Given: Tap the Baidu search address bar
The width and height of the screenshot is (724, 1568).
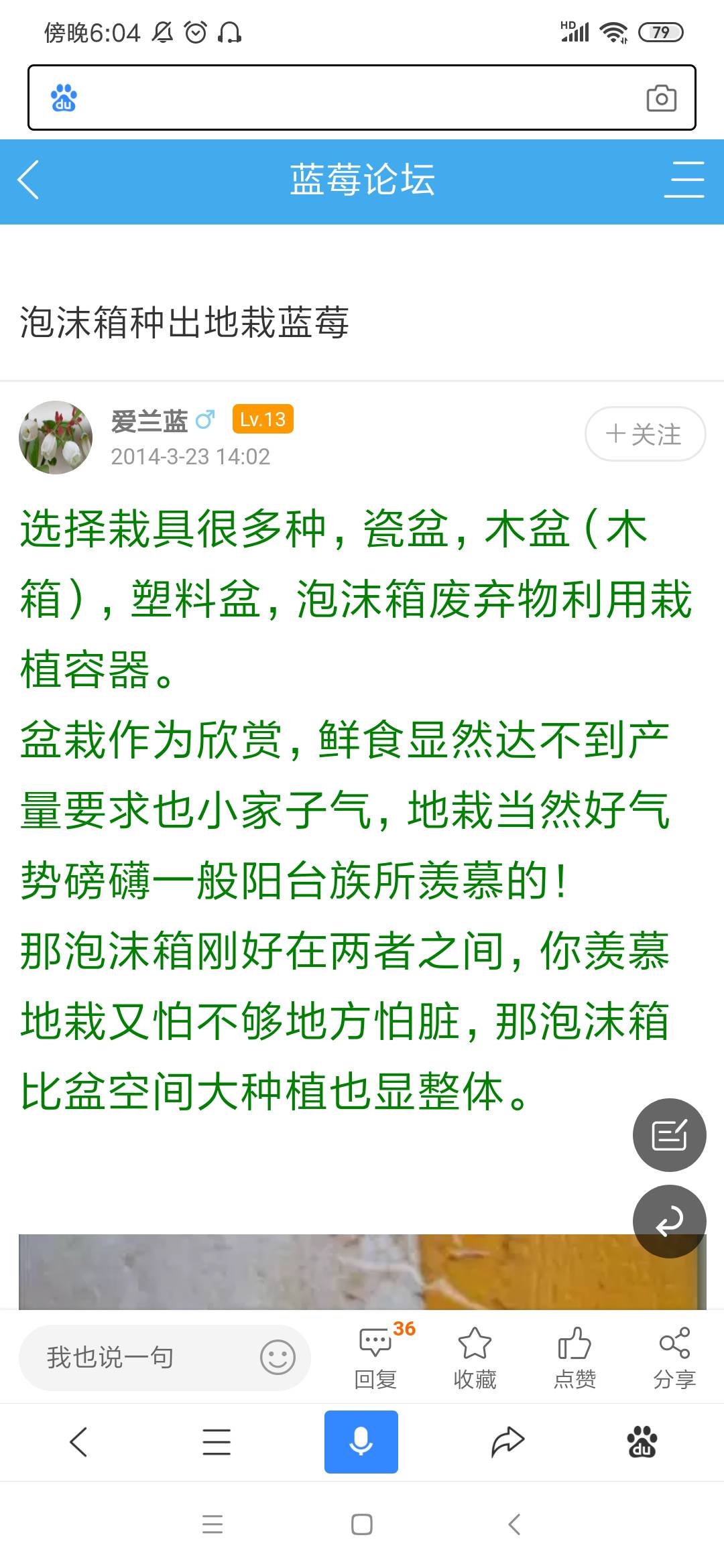Looking at the screenshot, I should (x=361, y=98).
